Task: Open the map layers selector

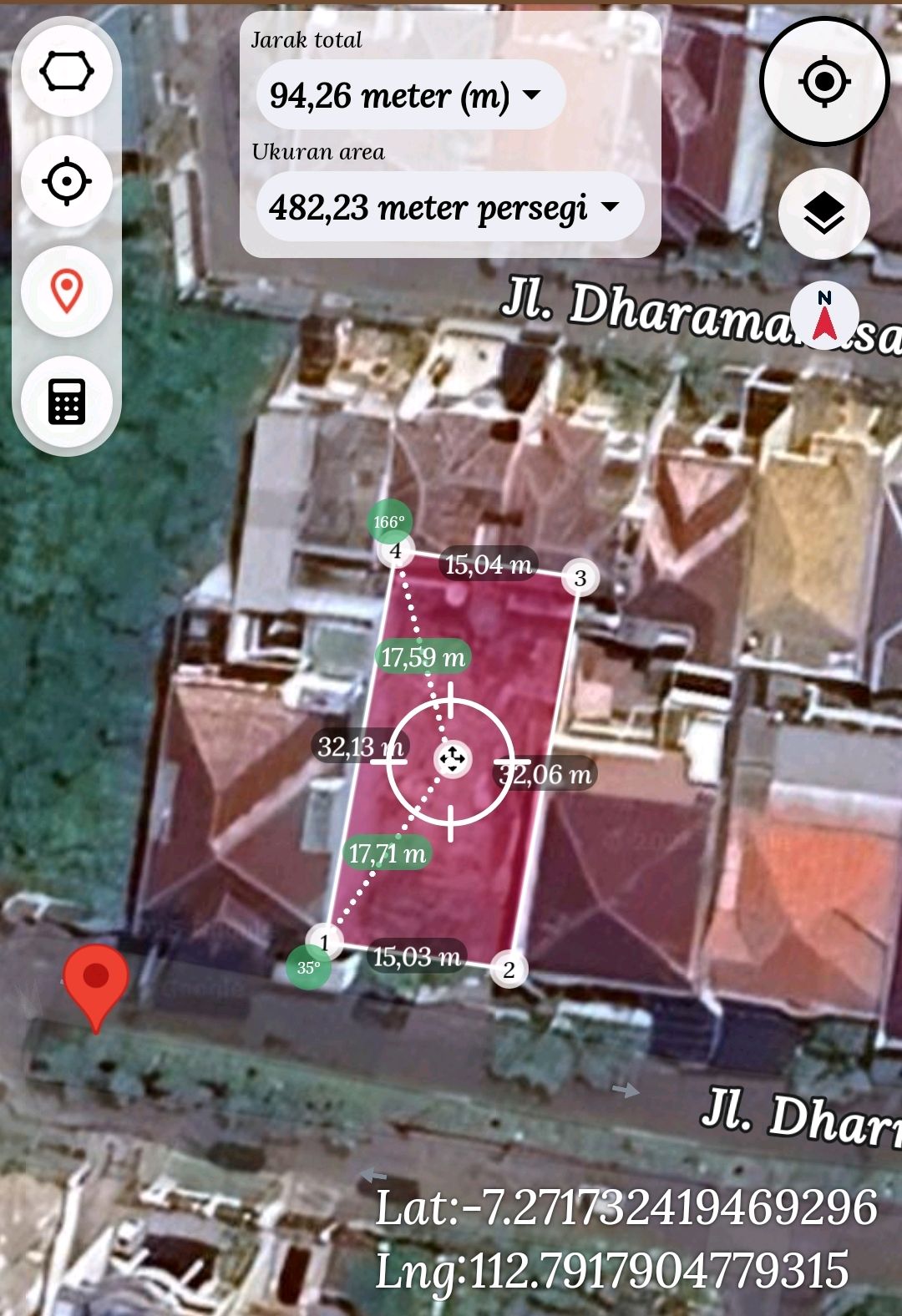Action: click(x=823, y=214)
